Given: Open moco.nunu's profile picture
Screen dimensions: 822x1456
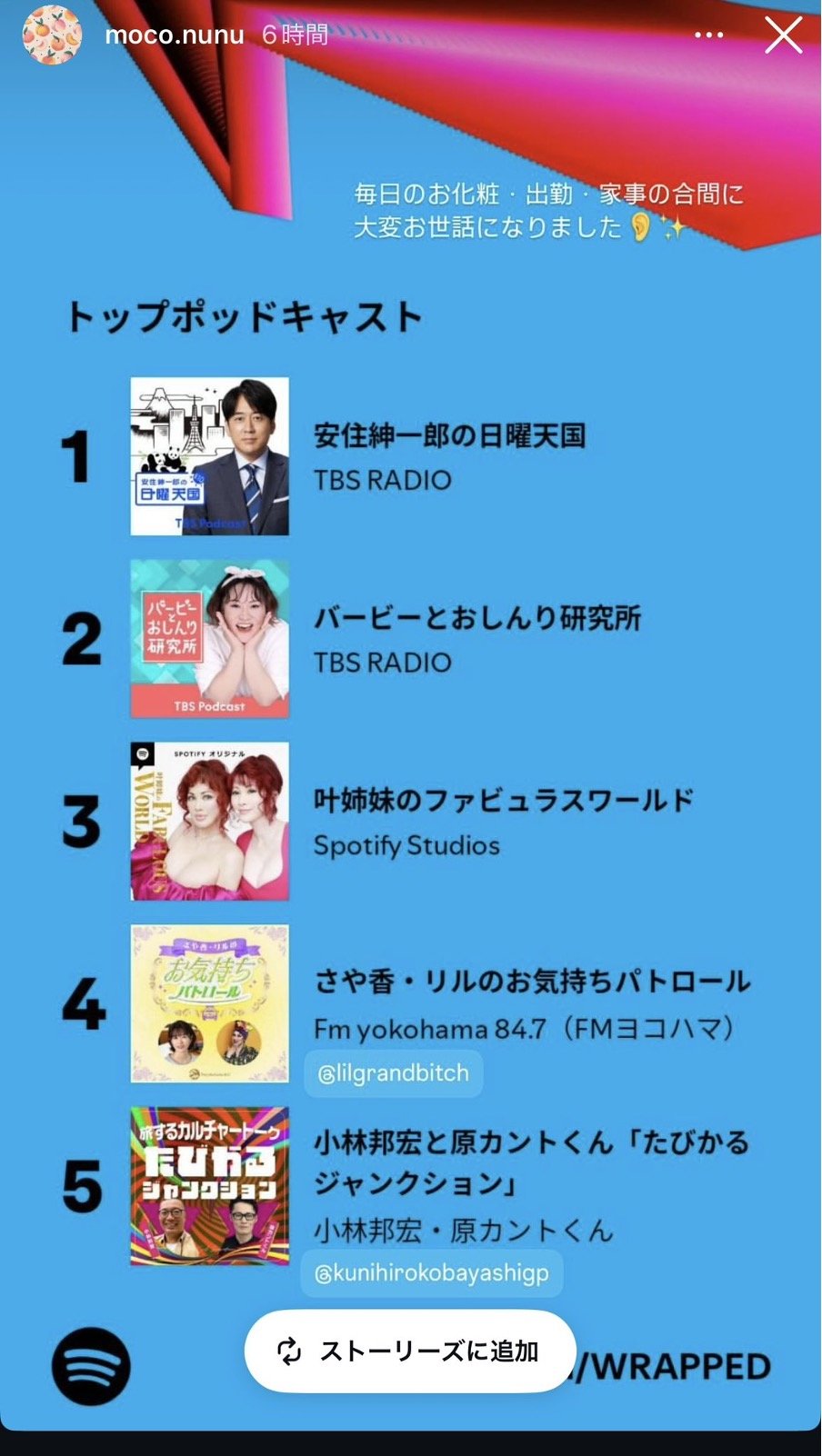Looking at the screenshot, I should coord(52,35).
